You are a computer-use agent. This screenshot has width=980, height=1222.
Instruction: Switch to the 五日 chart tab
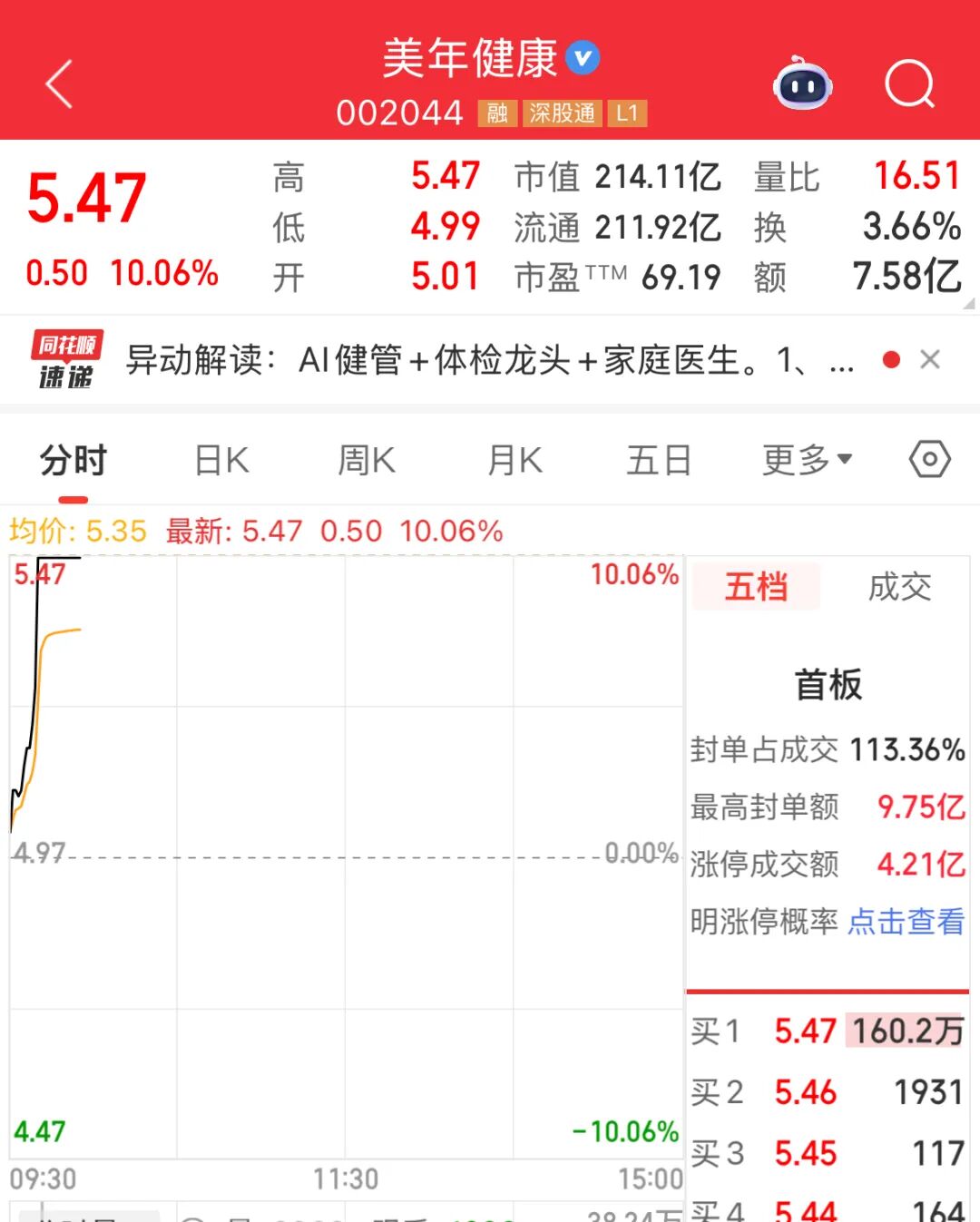(659, 461)
